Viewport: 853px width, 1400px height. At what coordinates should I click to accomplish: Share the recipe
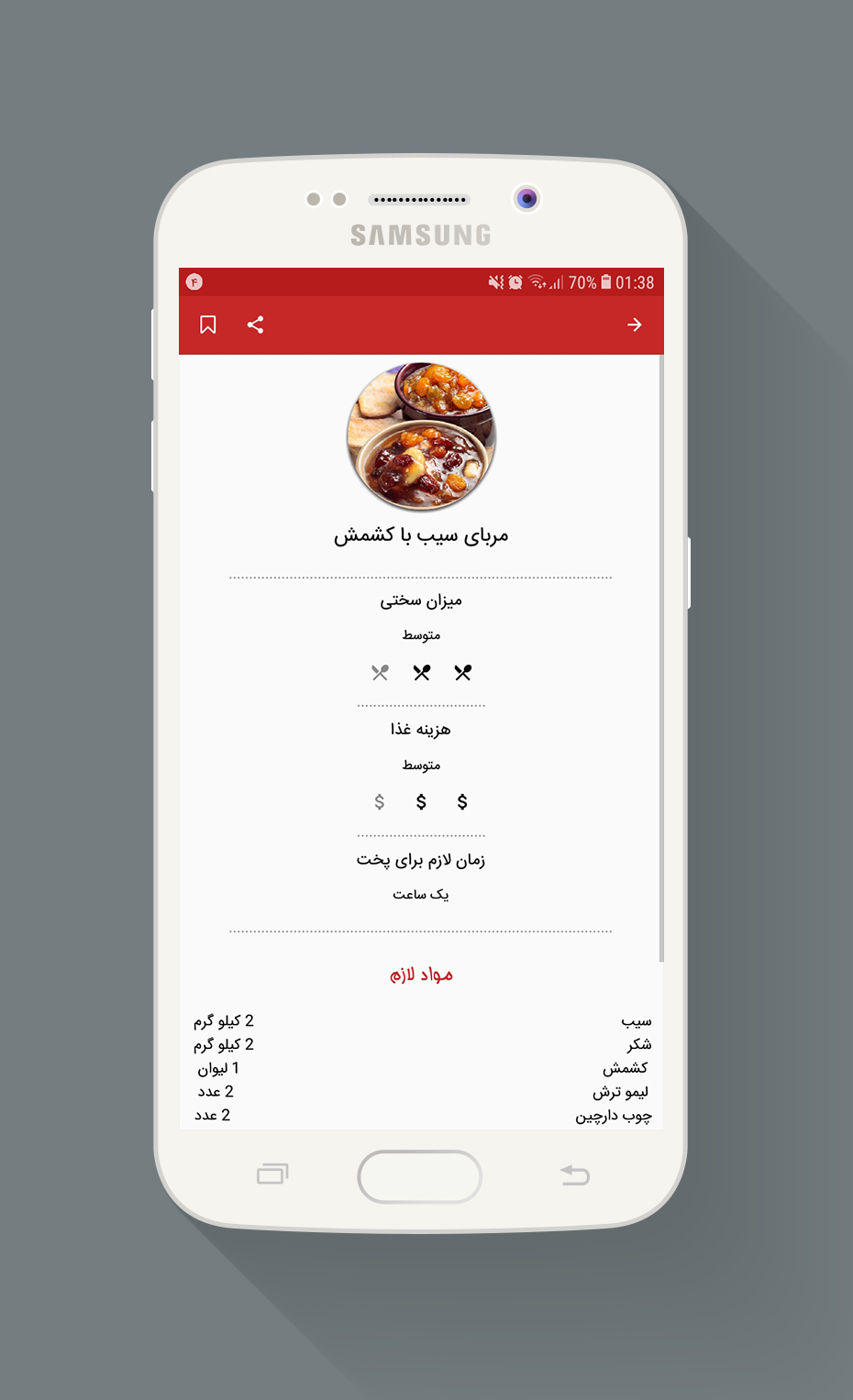[256, 325]
